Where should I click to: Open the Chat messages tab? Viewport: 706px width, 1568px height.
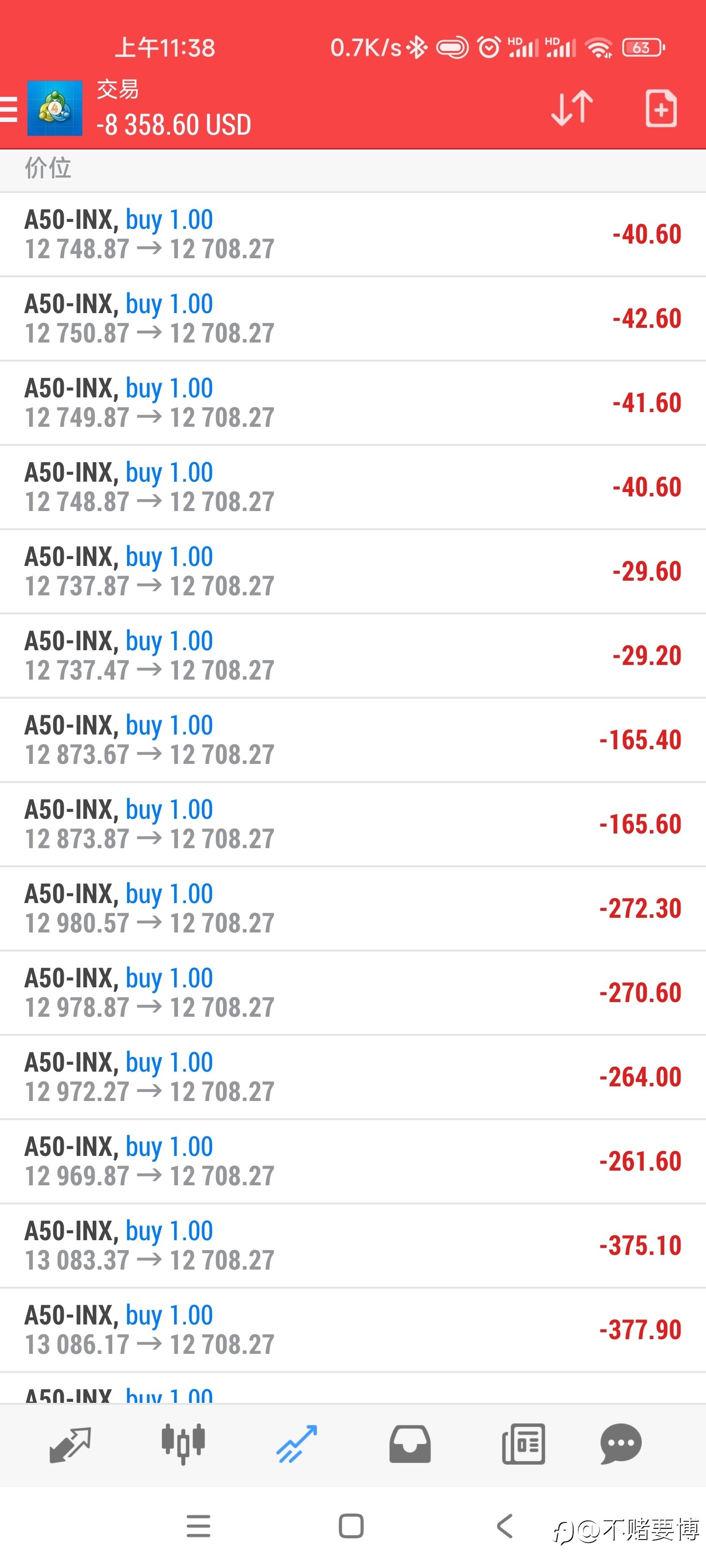621,1444
